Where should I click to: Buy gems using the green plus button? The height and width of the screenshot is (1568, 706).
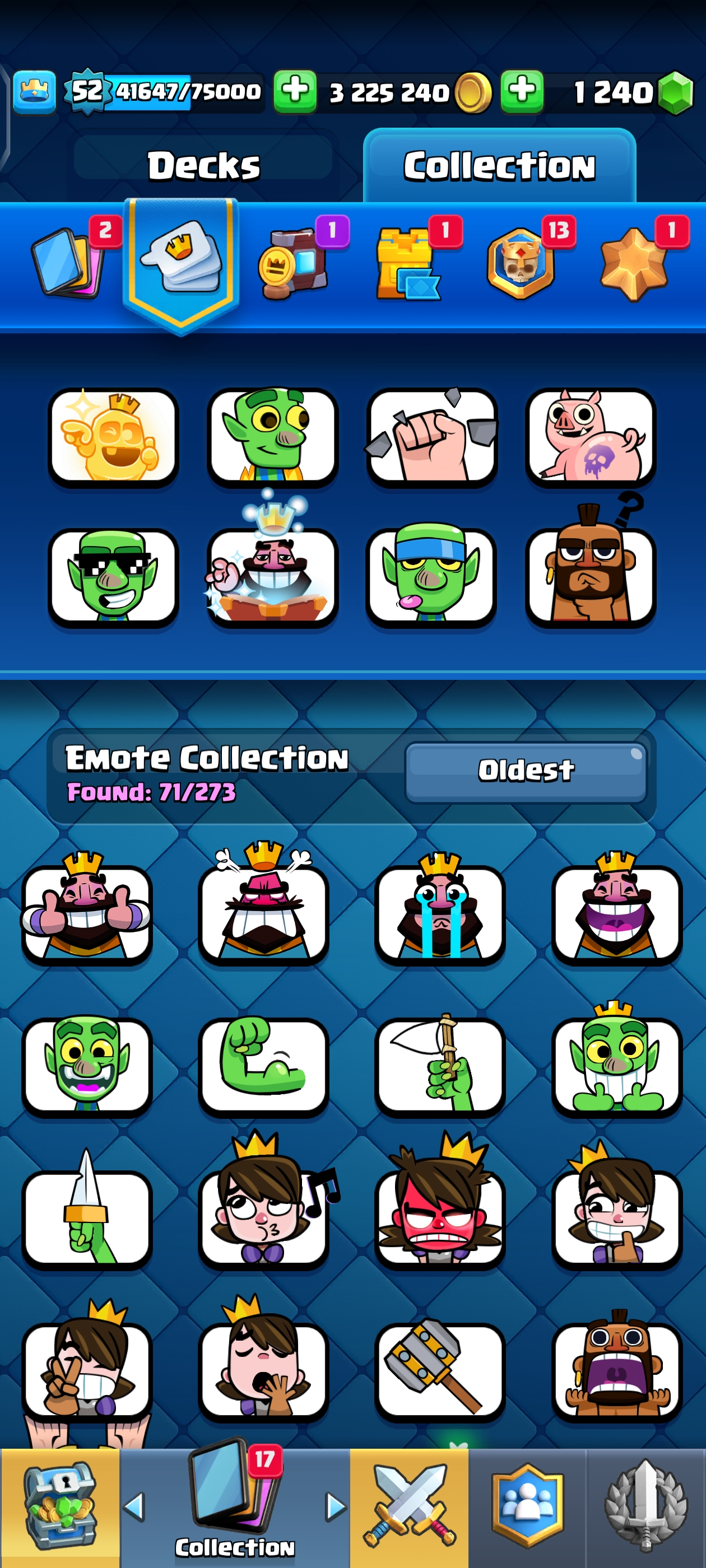(x=522, y=91)
